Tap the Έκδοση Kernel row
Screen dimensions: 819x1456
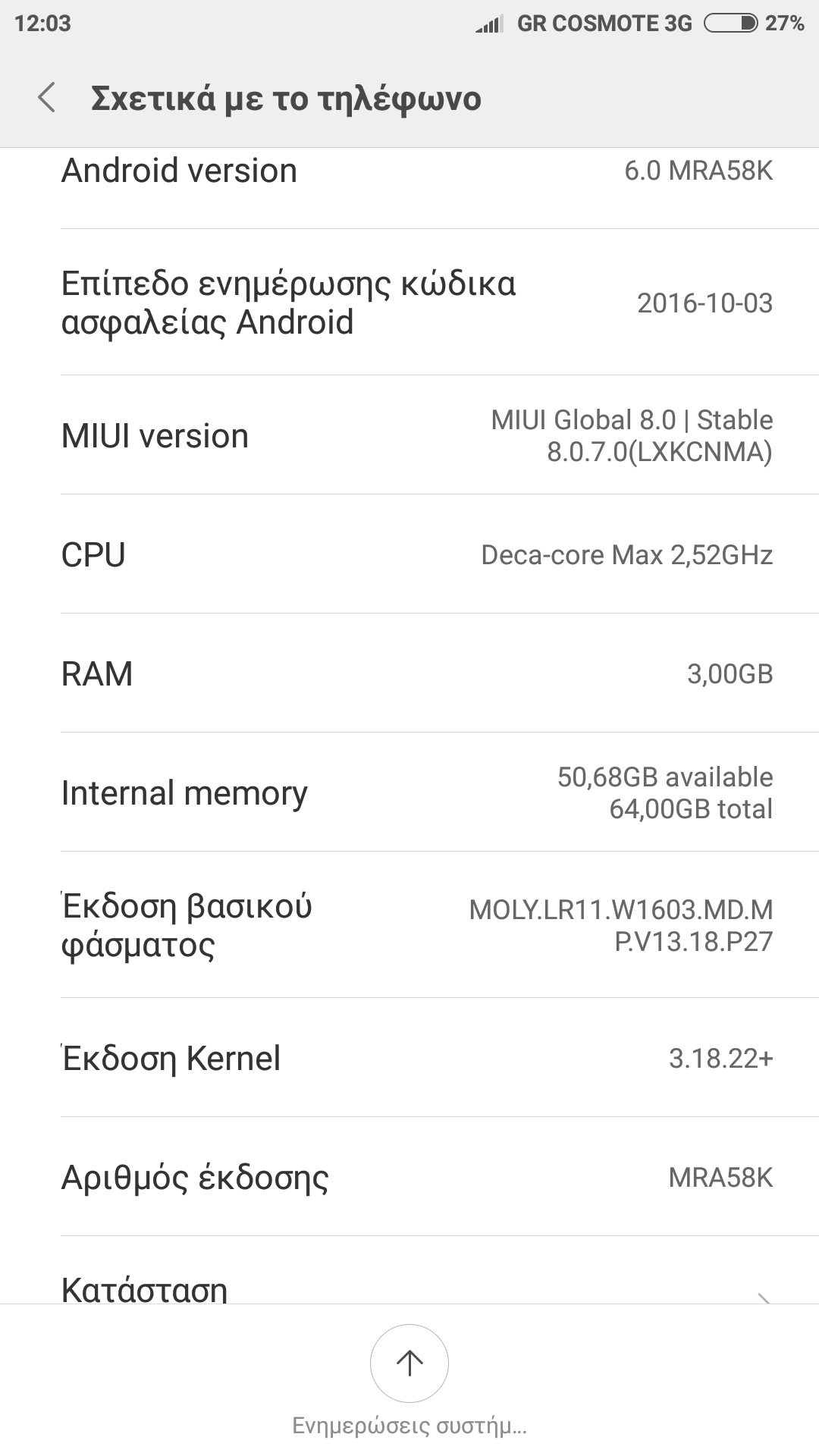tap(409, 1058)
